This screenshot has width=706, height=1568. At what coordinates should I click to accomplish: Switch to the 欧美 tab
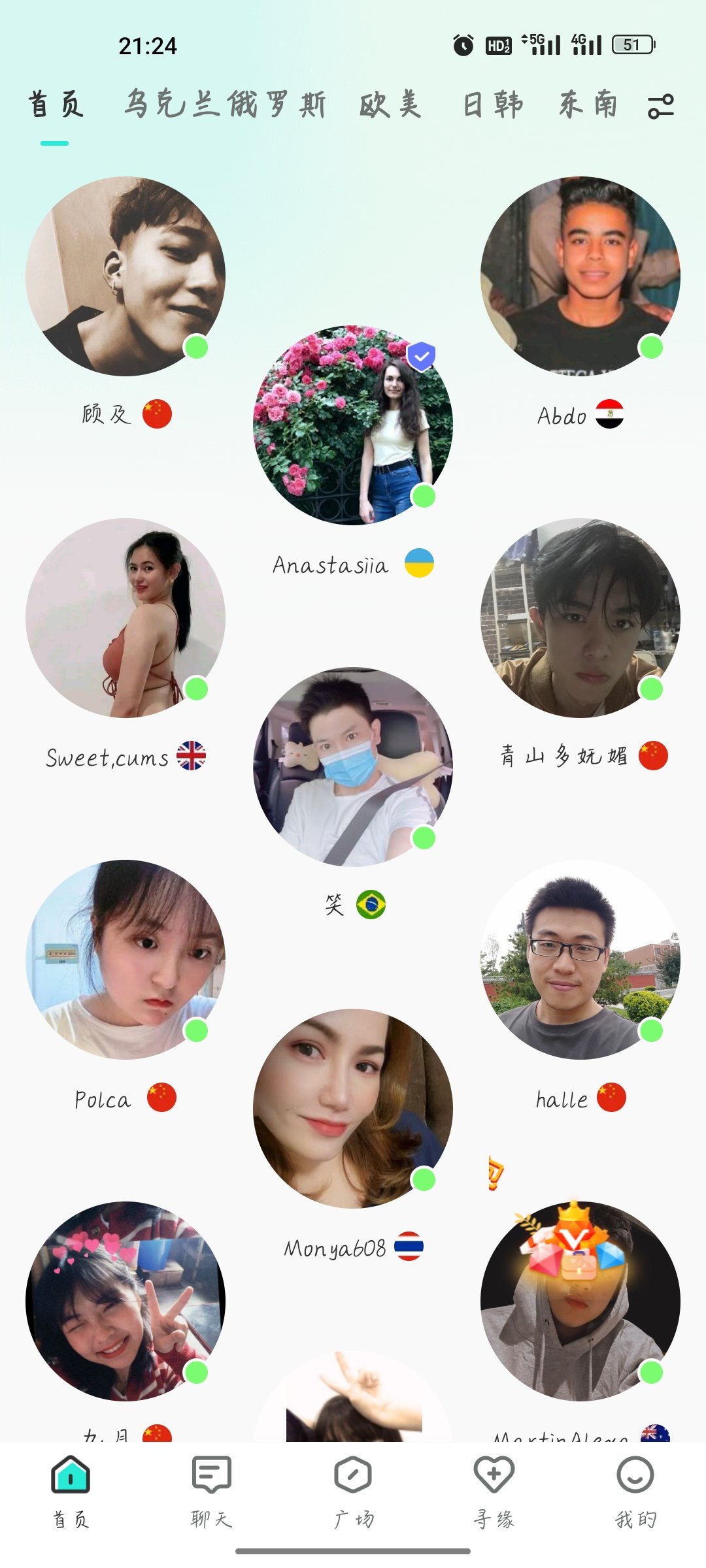tap(390, 105)
